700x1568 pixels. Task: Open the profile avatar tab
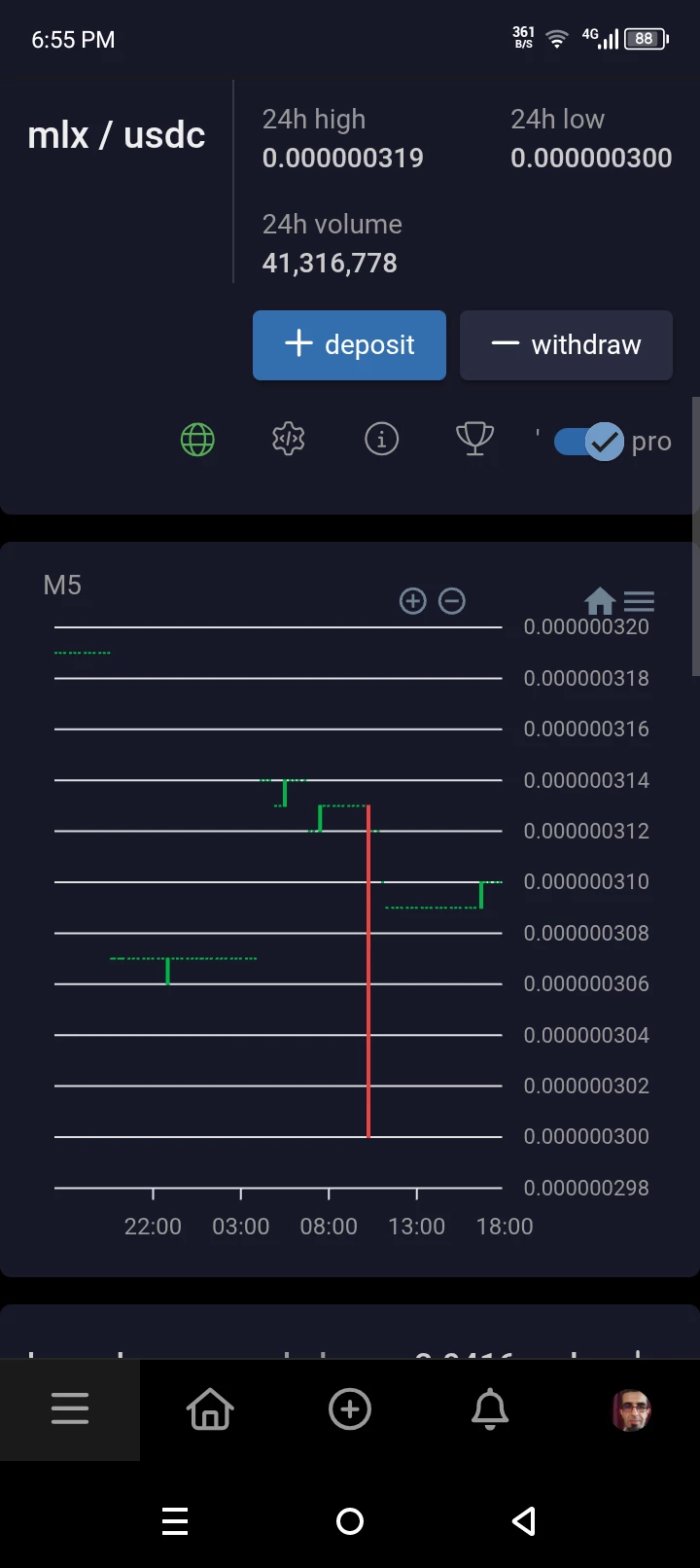tap(630, 1409)
